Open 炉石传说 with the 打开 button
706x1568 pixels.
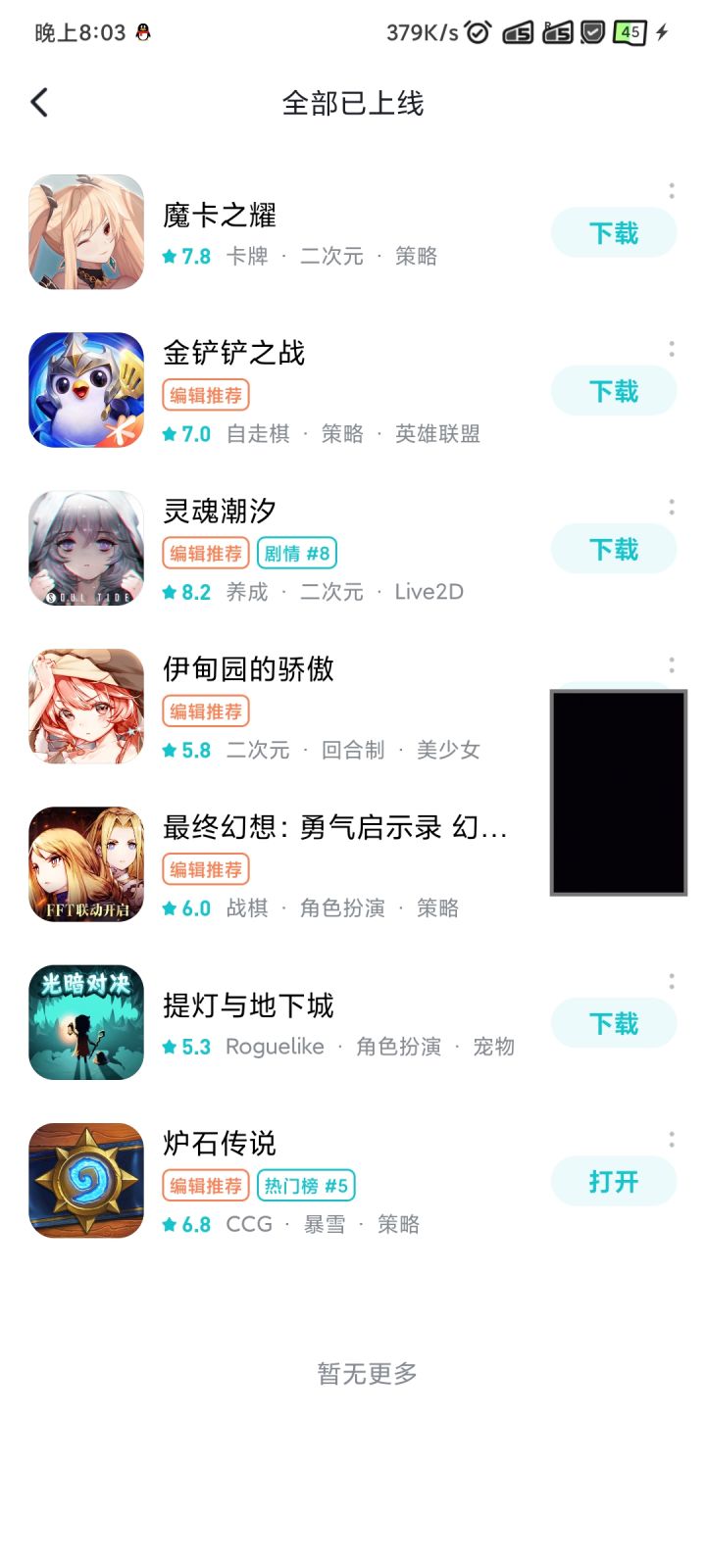coord(614,1182)
